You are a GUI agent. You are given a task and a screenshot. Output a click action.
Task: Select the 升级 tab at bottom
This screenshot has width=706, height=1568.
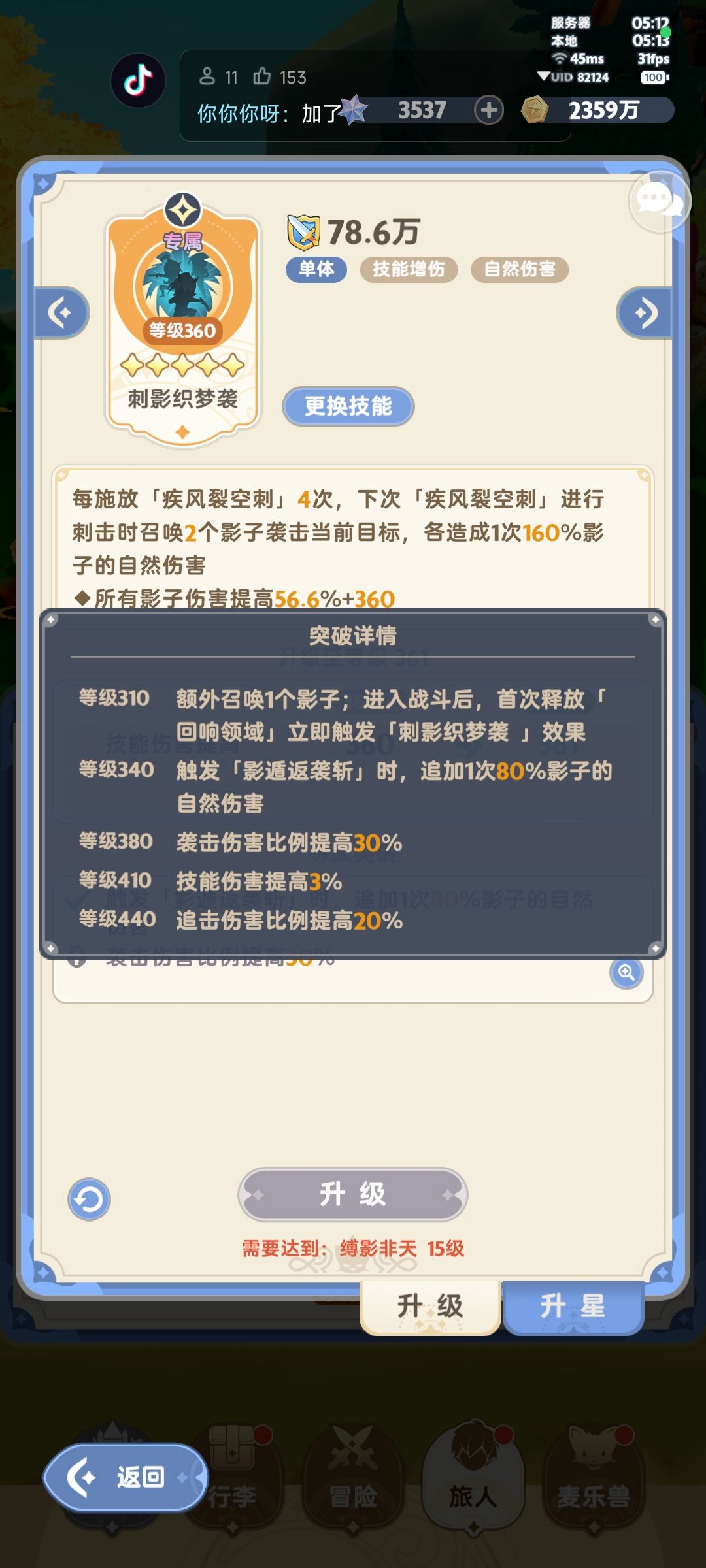tap(429, 1307)
